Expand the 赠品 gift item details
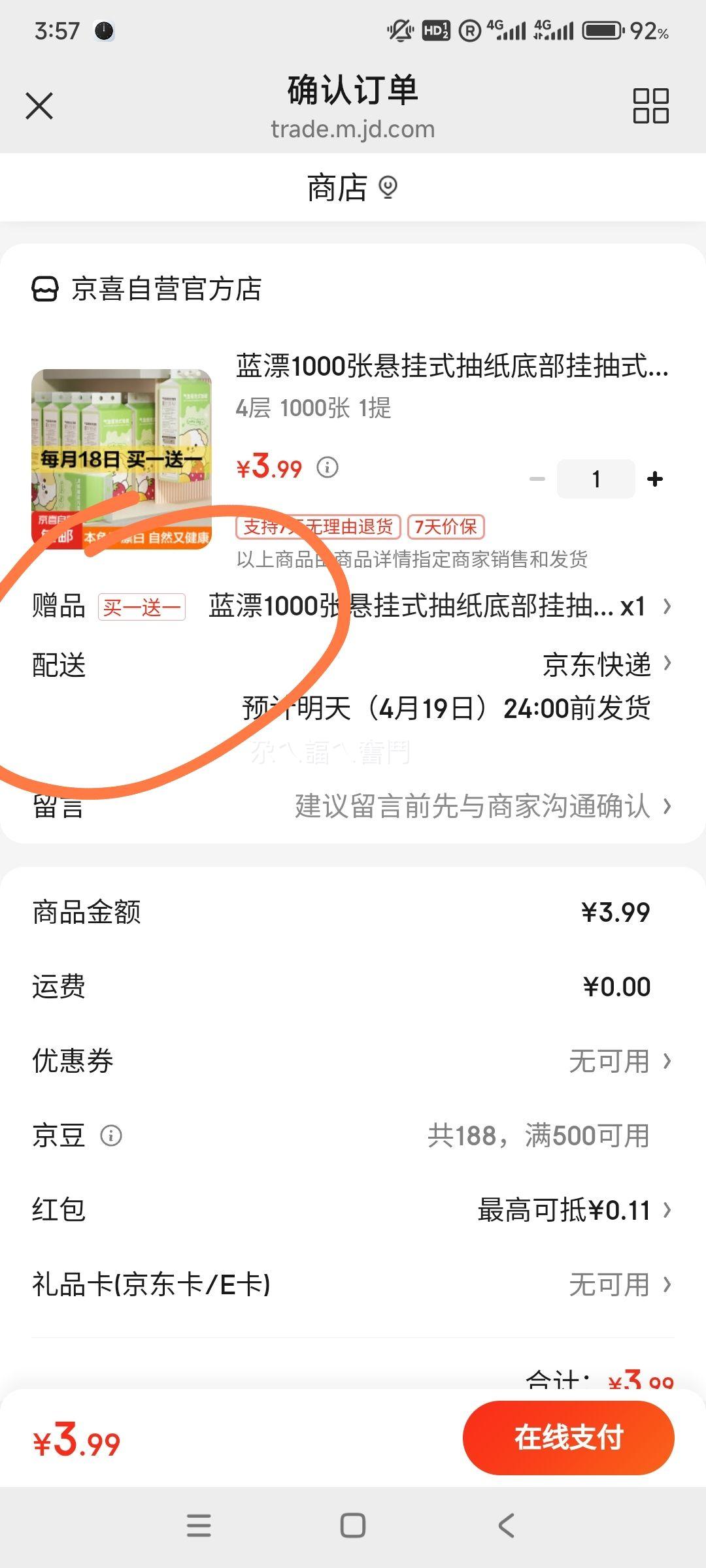 pyautogui.click(x=668, y=607)
